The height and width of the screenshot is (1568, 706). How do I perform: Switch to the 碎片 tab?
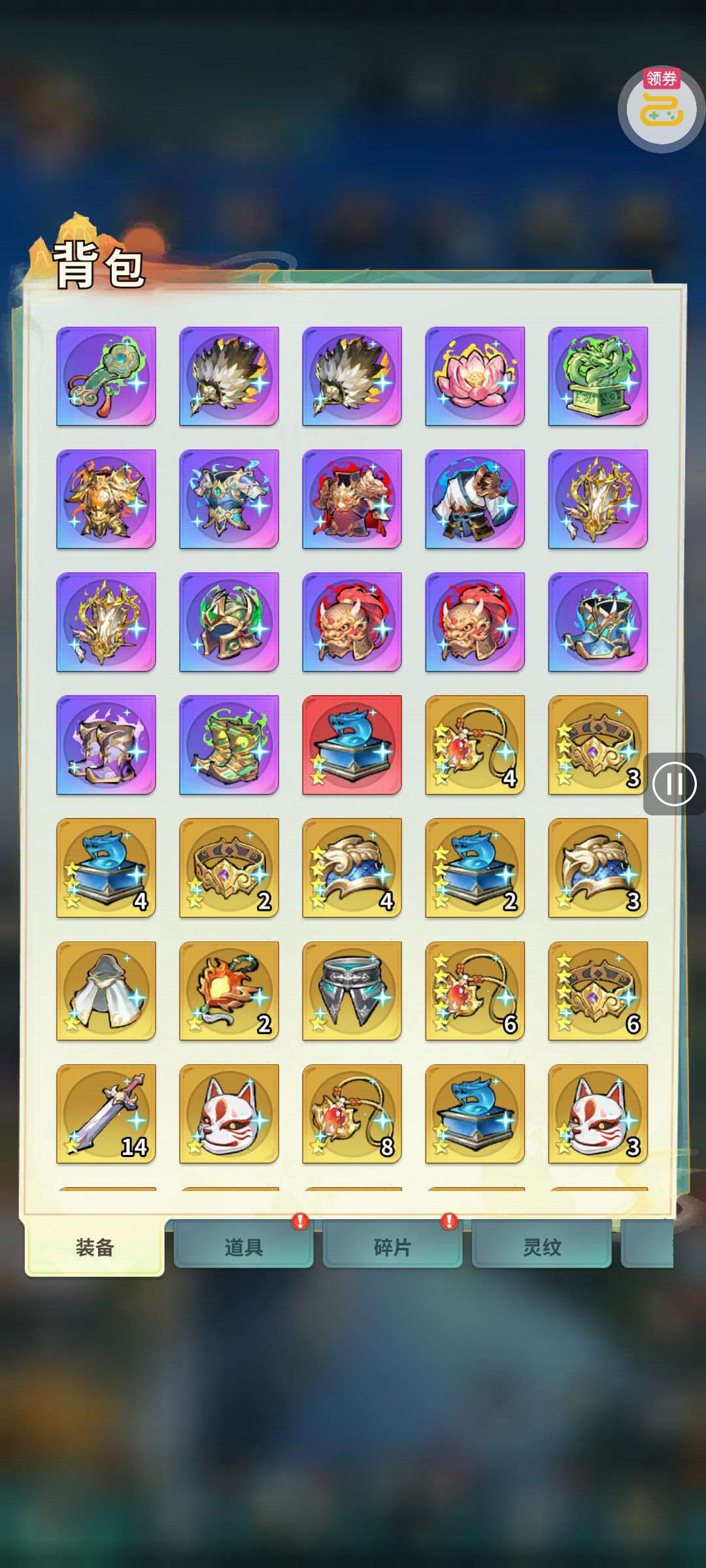392,1247
